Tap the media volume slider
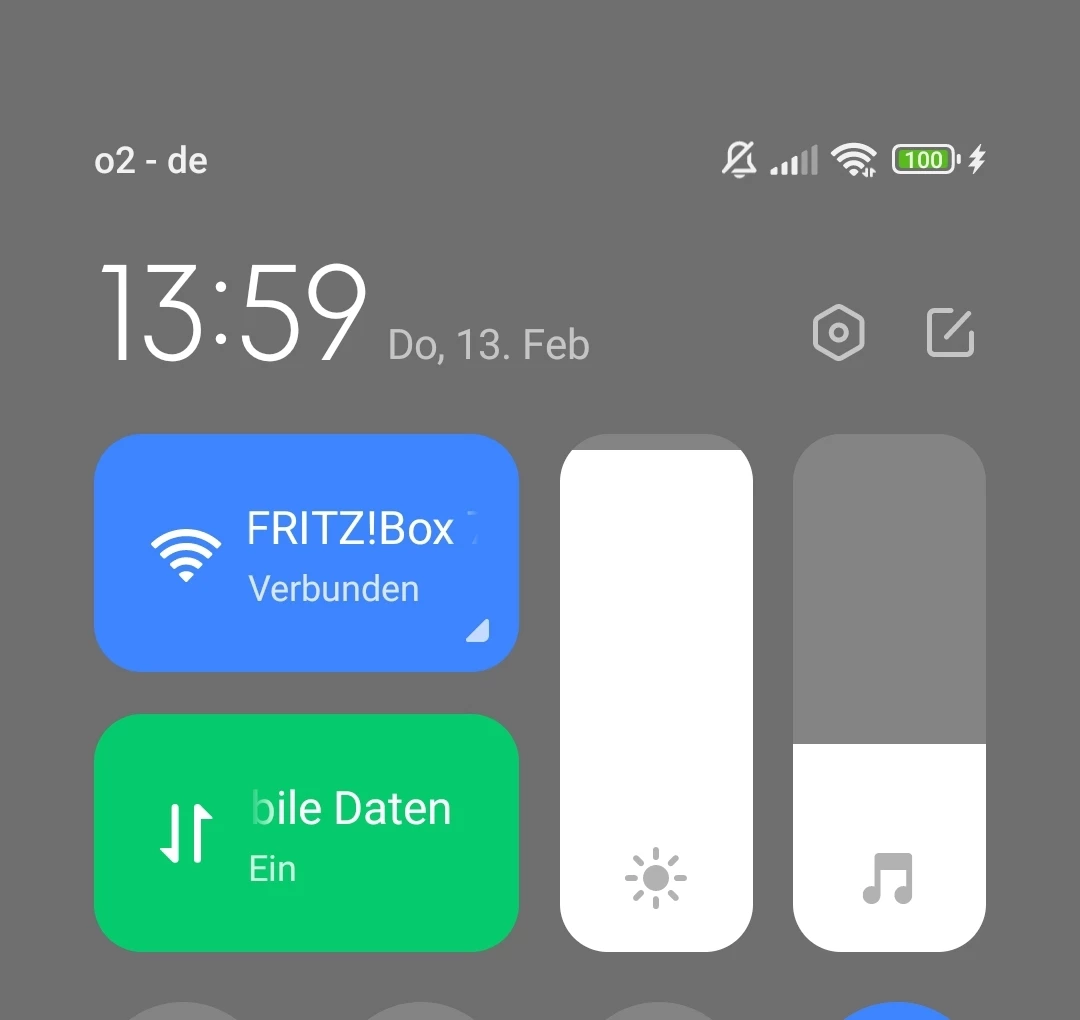This screenshot has width=1080, height=1020. (889, 692)
